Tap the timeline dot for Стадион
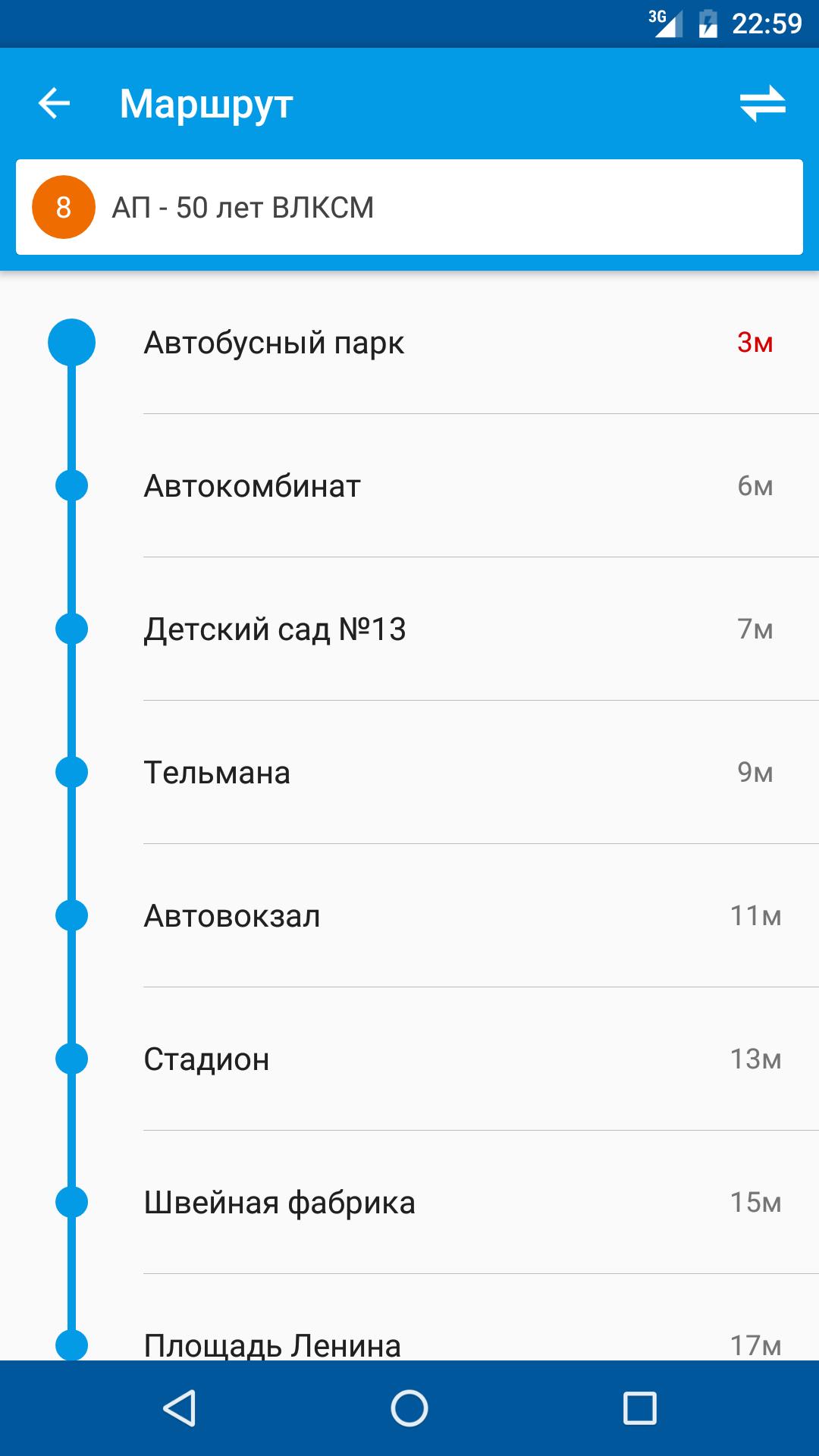Screen dimensions: 819x1456 pos(72,1058)
